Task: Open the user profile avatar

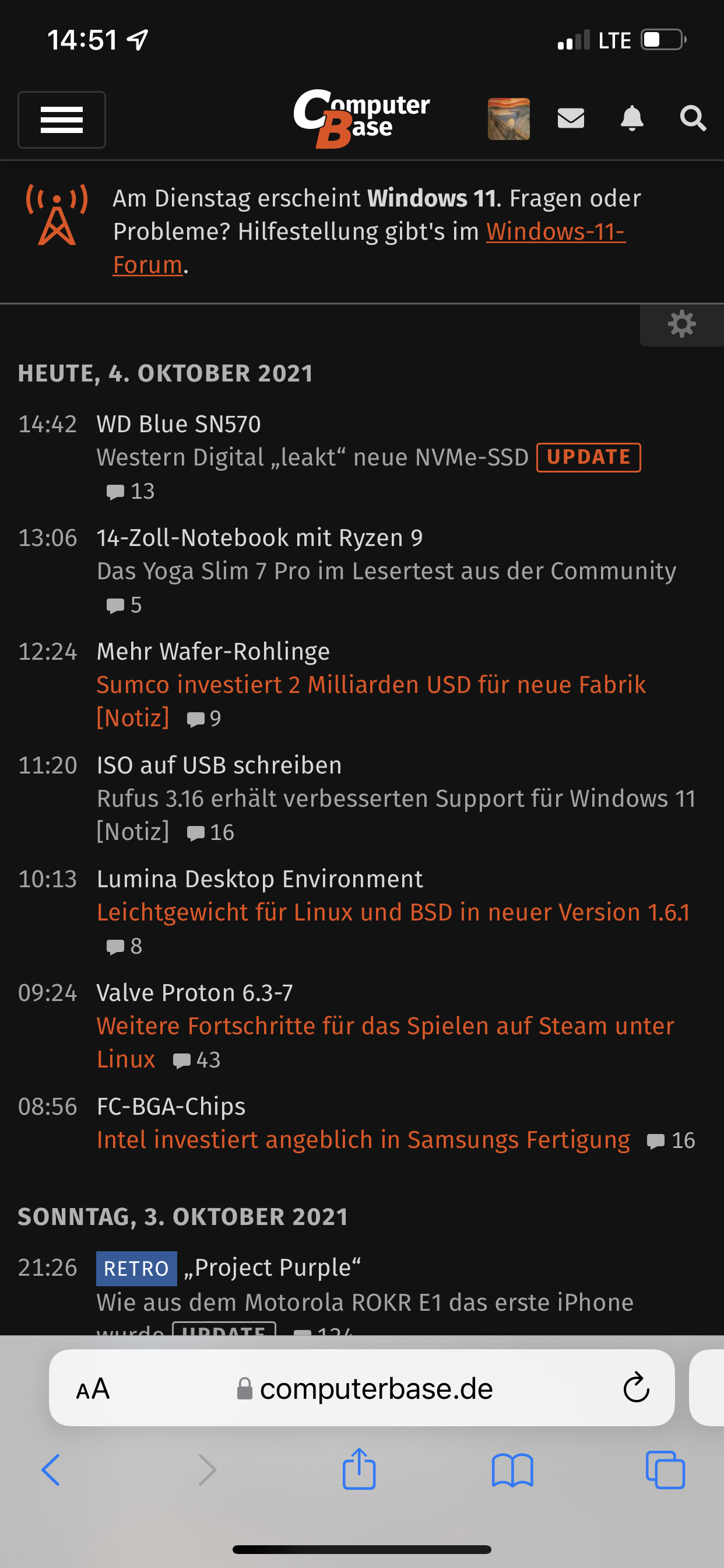Action: coord(508,118)
